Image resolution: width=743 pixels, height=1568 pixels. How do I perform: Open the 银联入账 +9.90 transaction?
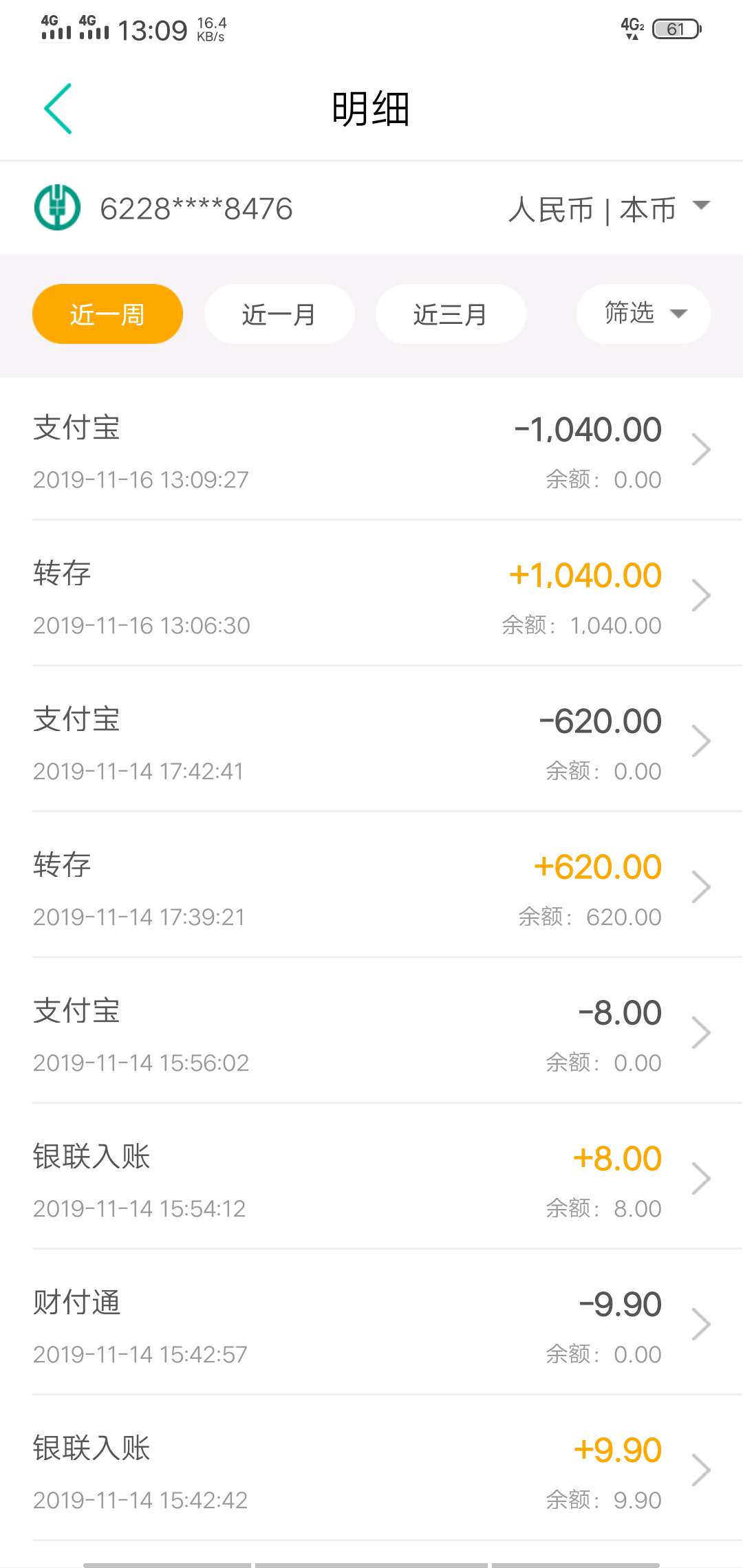click(371, 1471)
